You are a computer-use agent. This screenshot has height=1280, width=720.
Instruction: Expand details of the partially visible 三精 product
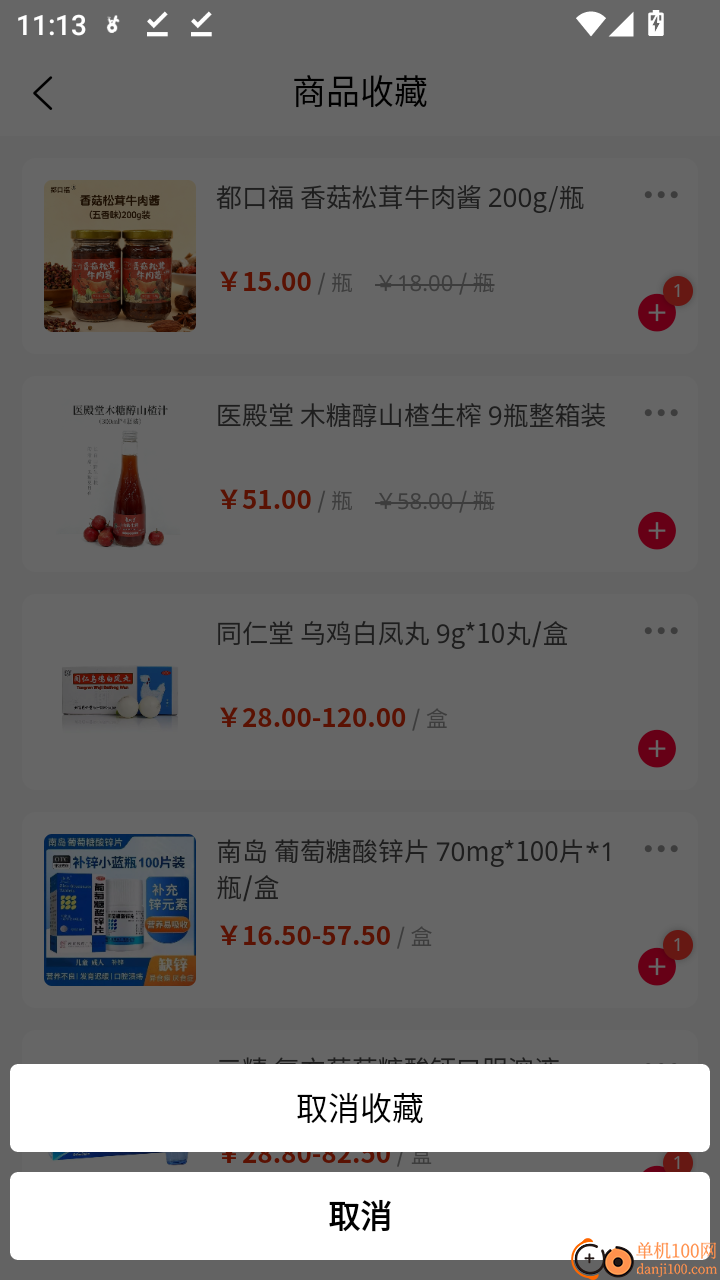coord(390,1058)
